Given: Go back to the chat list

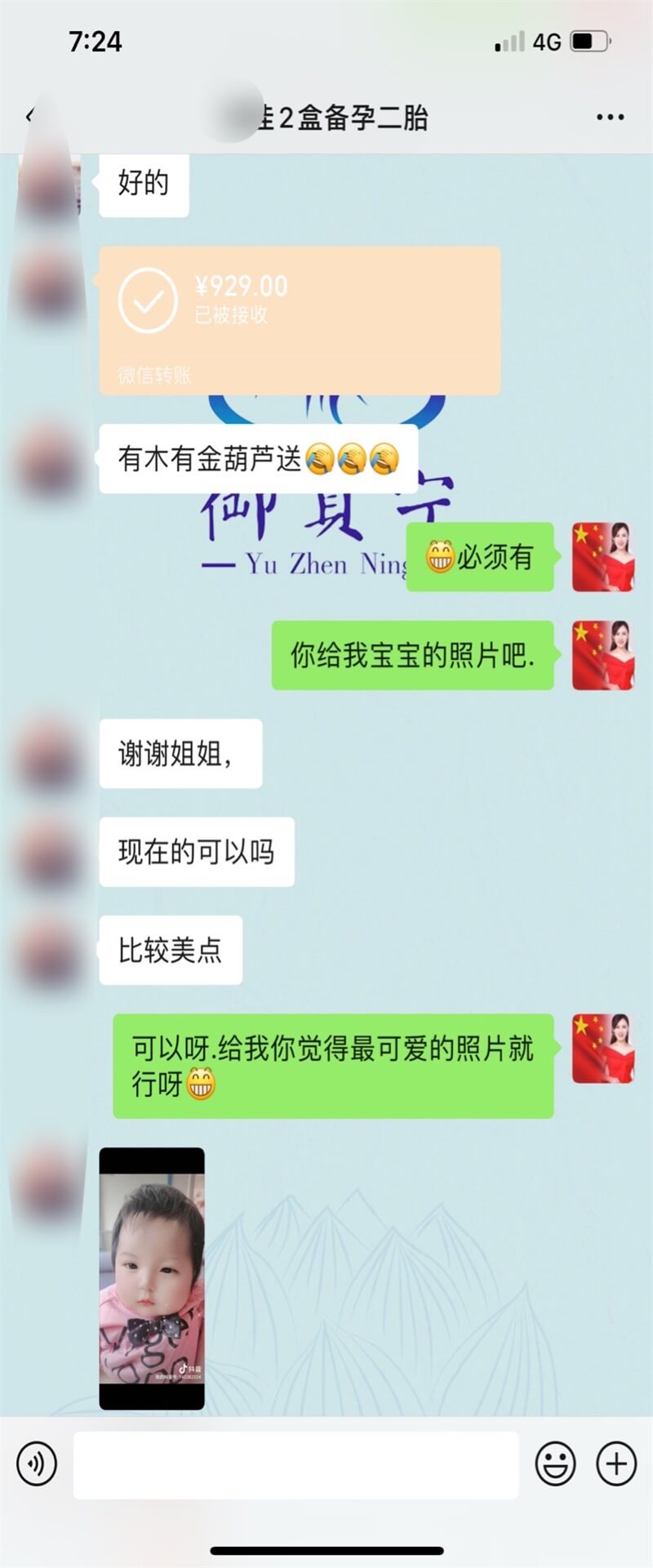Looking at the screenshot, I should point(30,116).
